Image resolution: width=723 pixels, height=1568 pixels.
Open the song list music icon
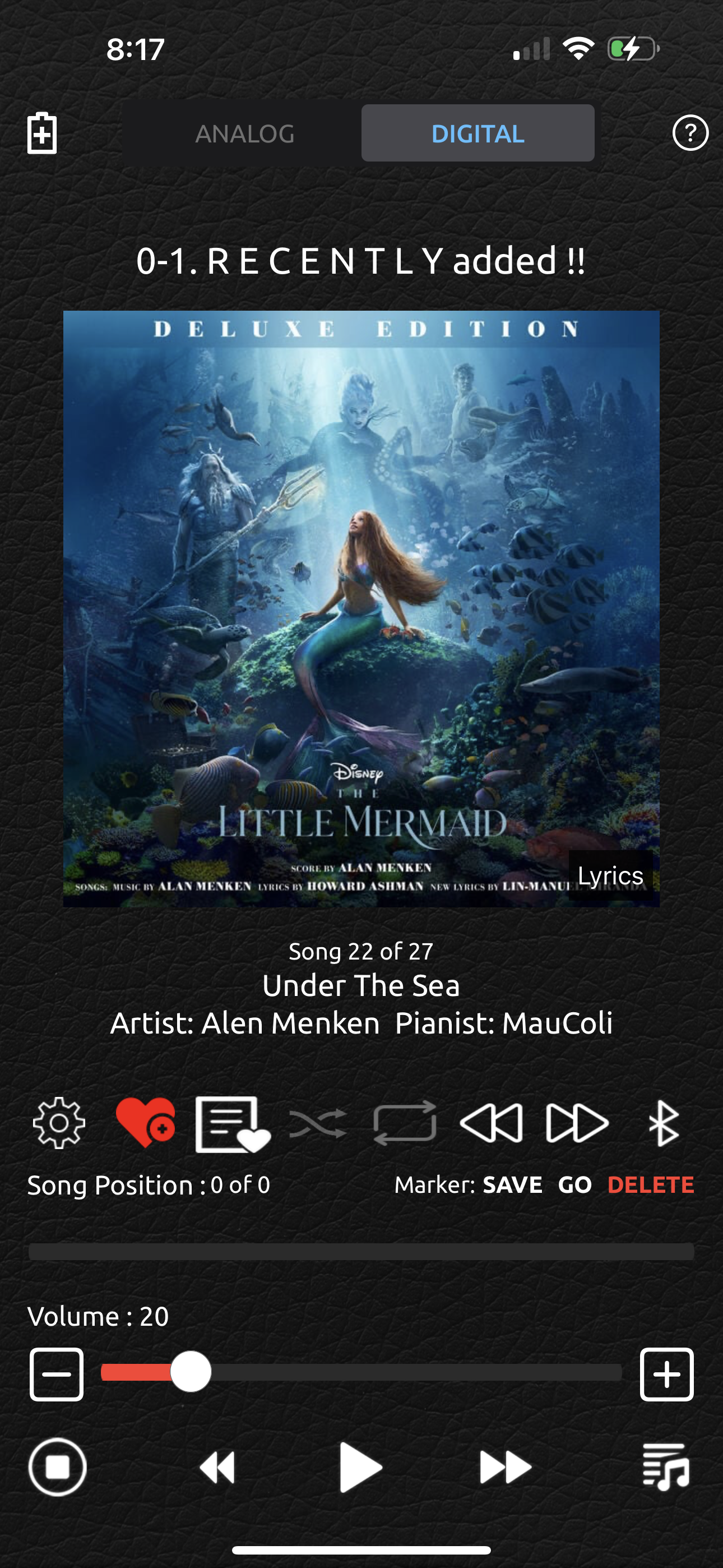pos(666,1467)
